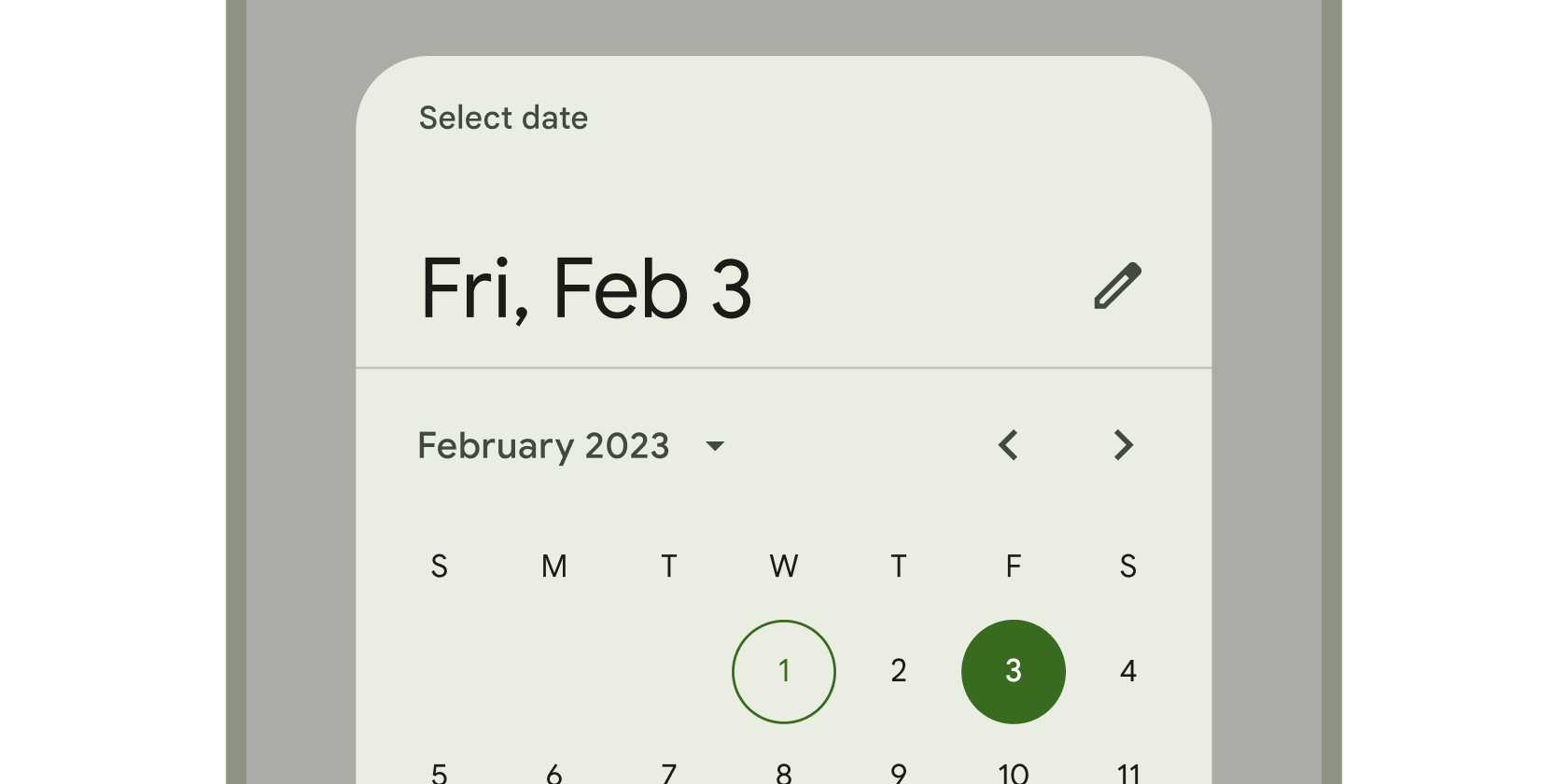Go to the previous month
Viewport: 1568px width, 784px height.
tap(1008, 445)
